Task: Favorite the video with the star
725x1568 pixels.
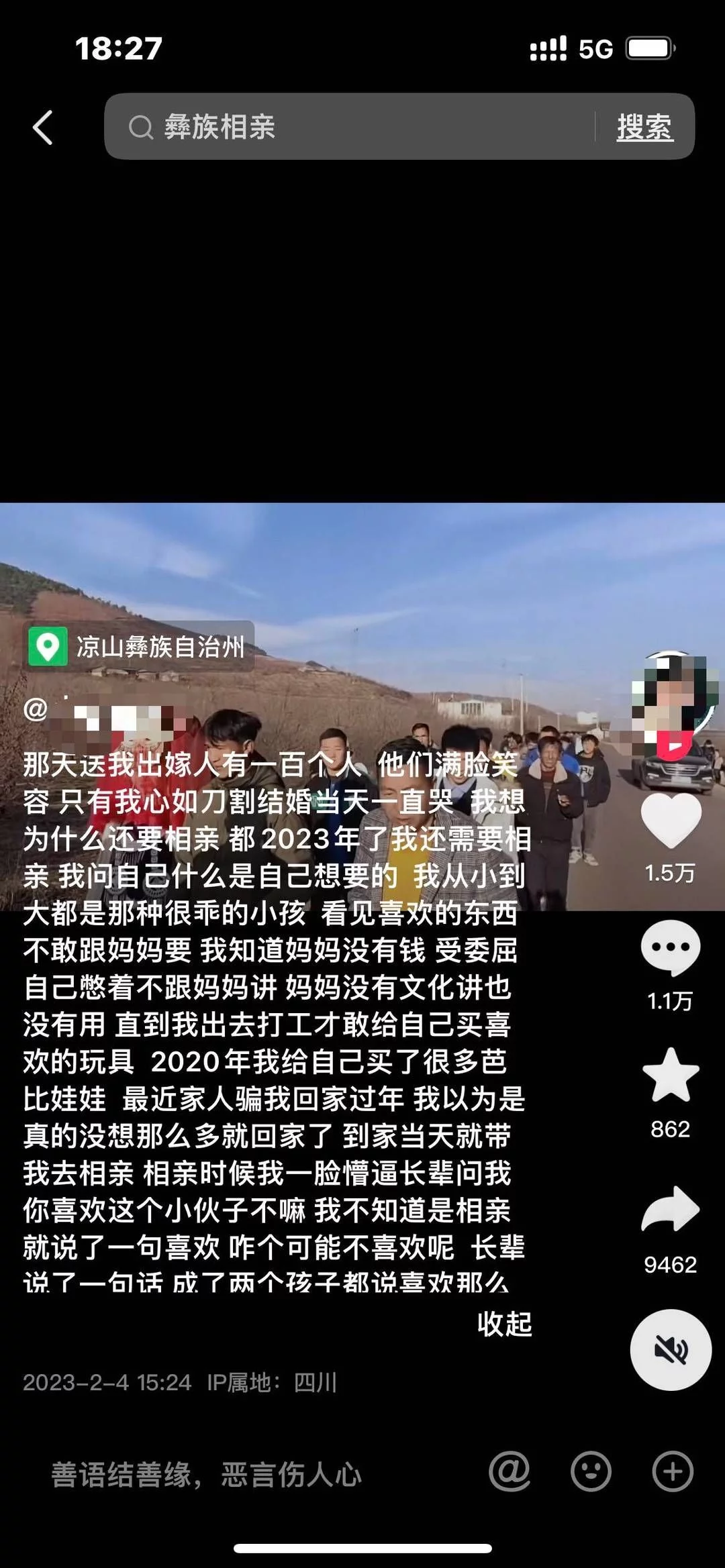Action: click(x=671, y=1075)
